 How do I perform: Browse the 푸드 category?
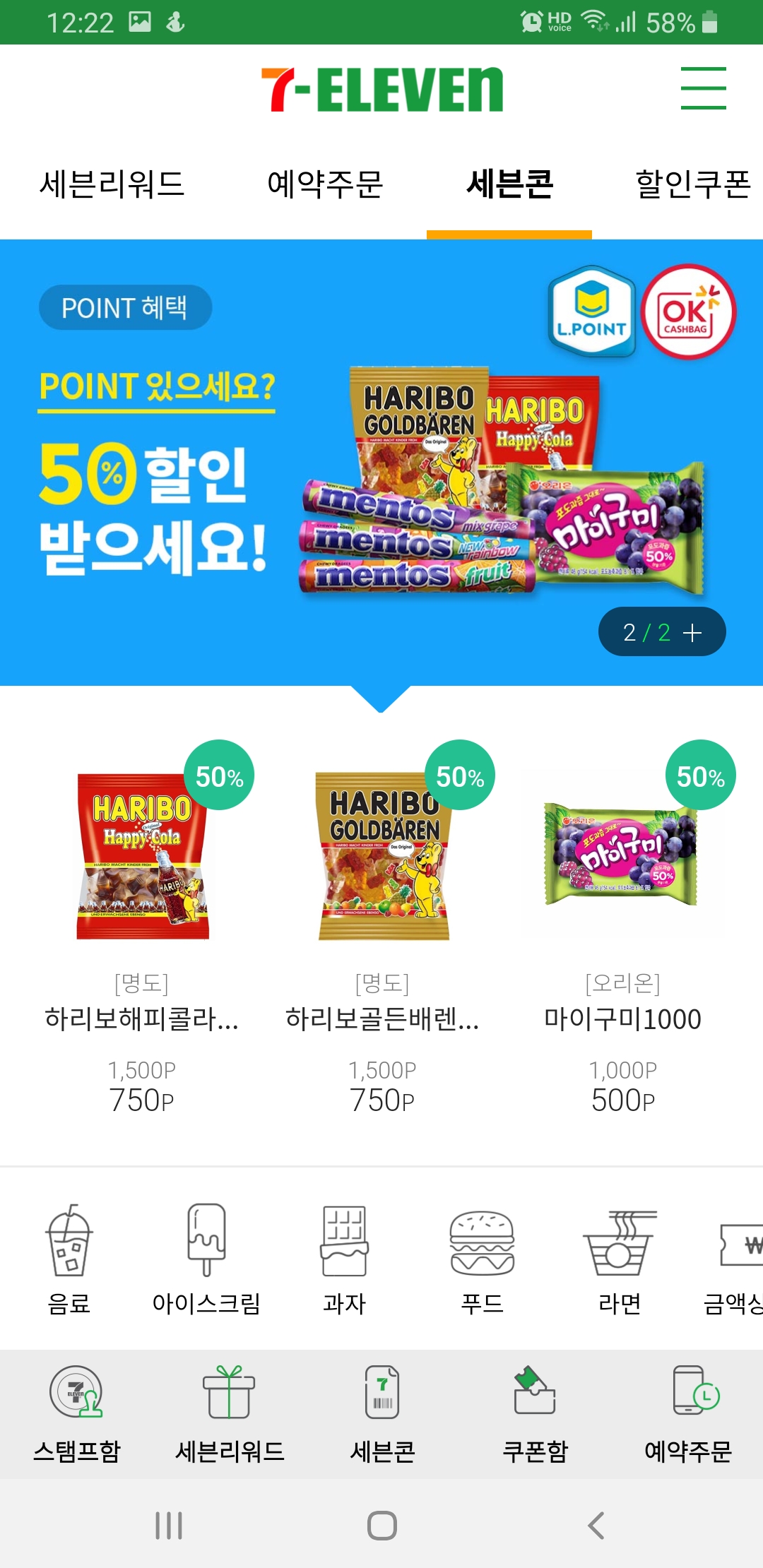pos(482,1259)
